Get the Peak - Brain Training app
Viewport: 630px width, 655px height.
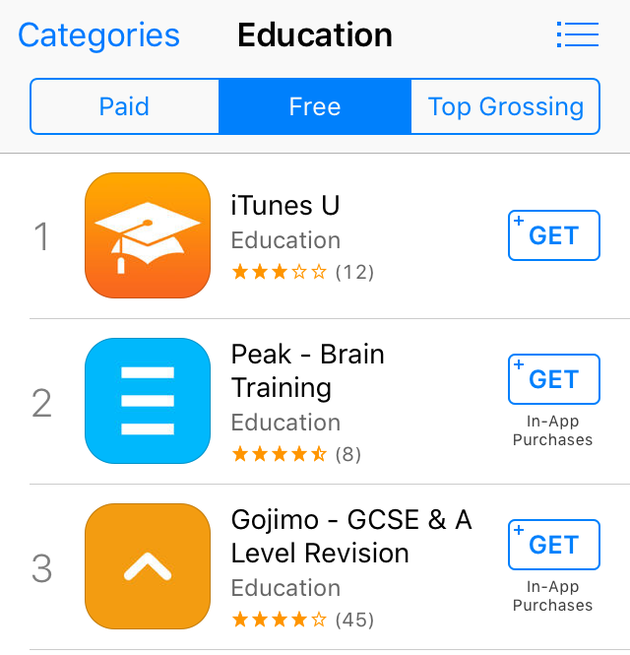click(554, 379)
